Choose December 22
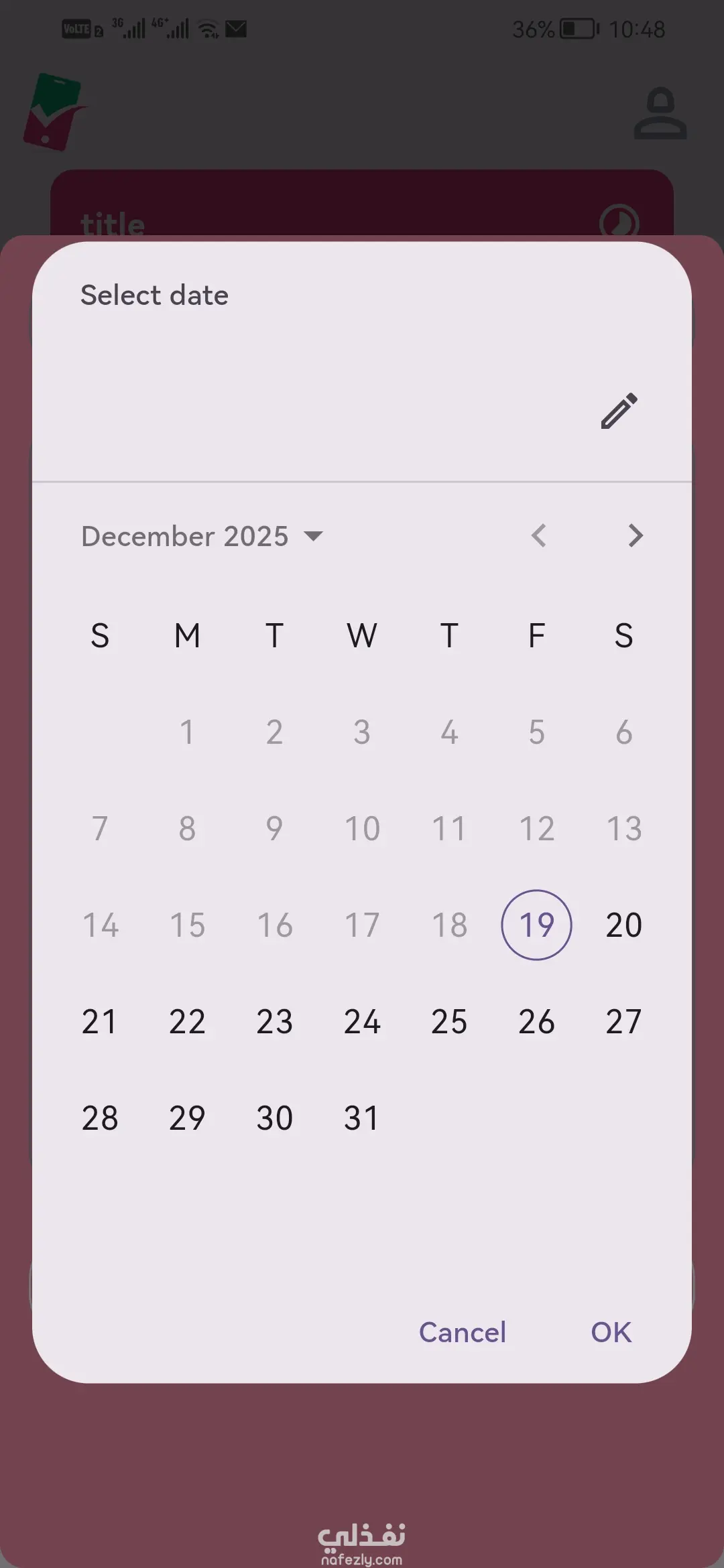The width and height of the screenshot is (724, 1568). pyautogui.click(x=187, y=1021)
